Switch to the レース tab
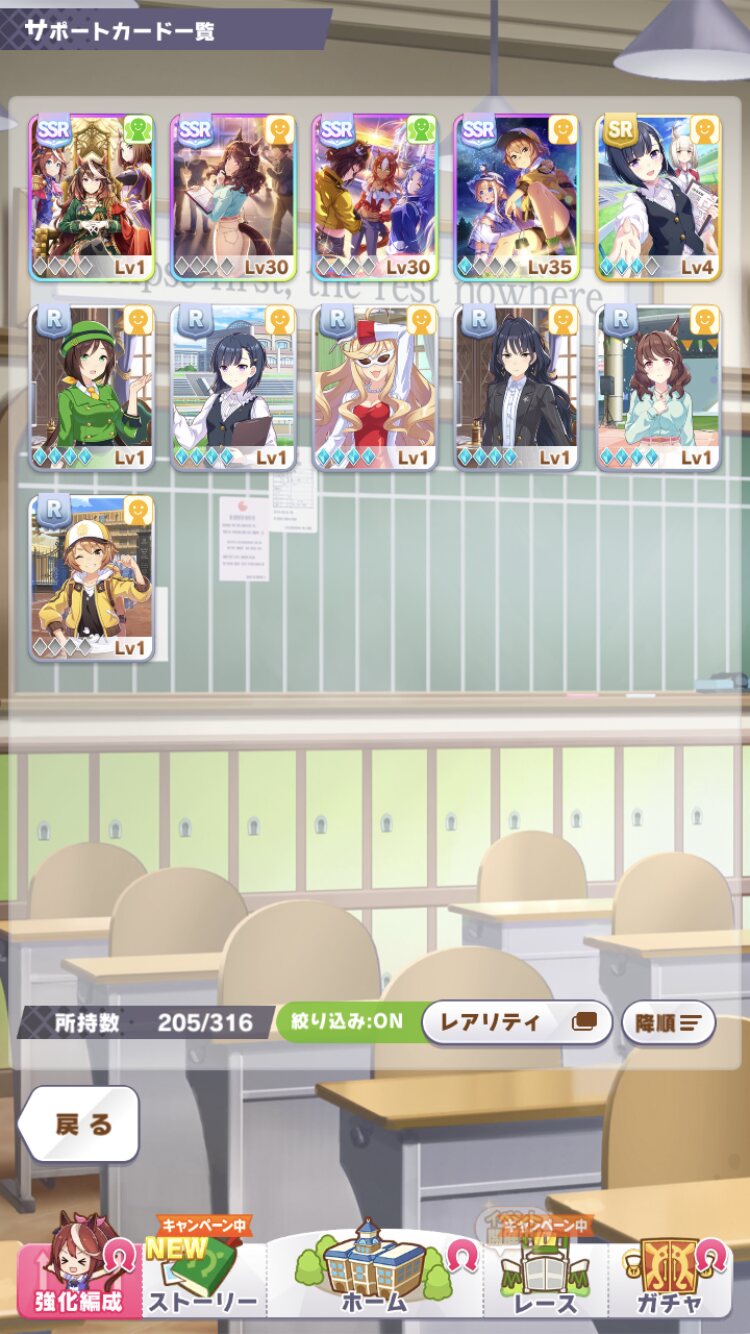The height and width of the screenshot is (1334, 750). [546, 1275]
